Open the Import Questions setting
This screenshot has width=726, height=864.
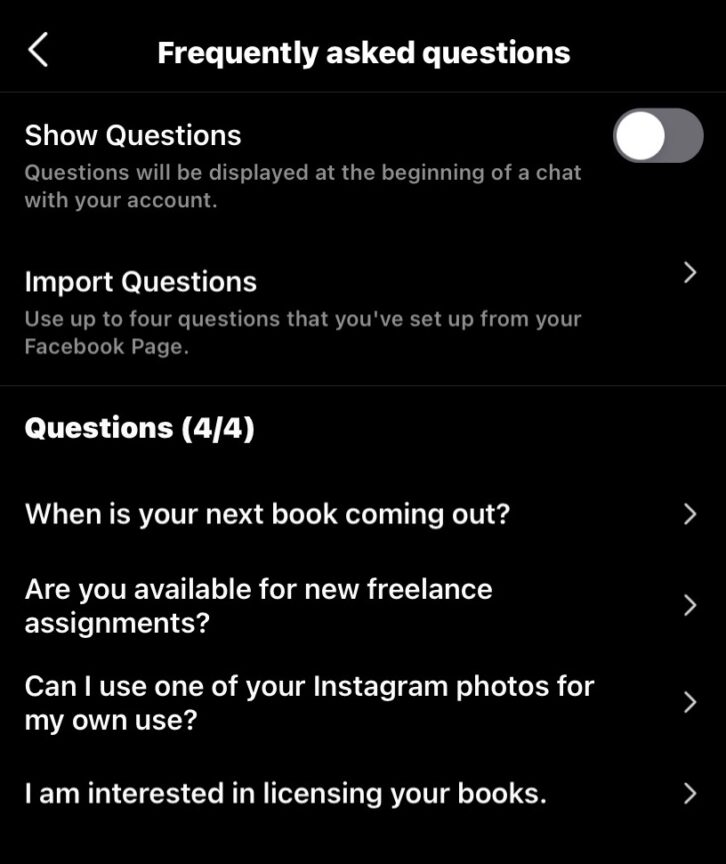(140, 283)
